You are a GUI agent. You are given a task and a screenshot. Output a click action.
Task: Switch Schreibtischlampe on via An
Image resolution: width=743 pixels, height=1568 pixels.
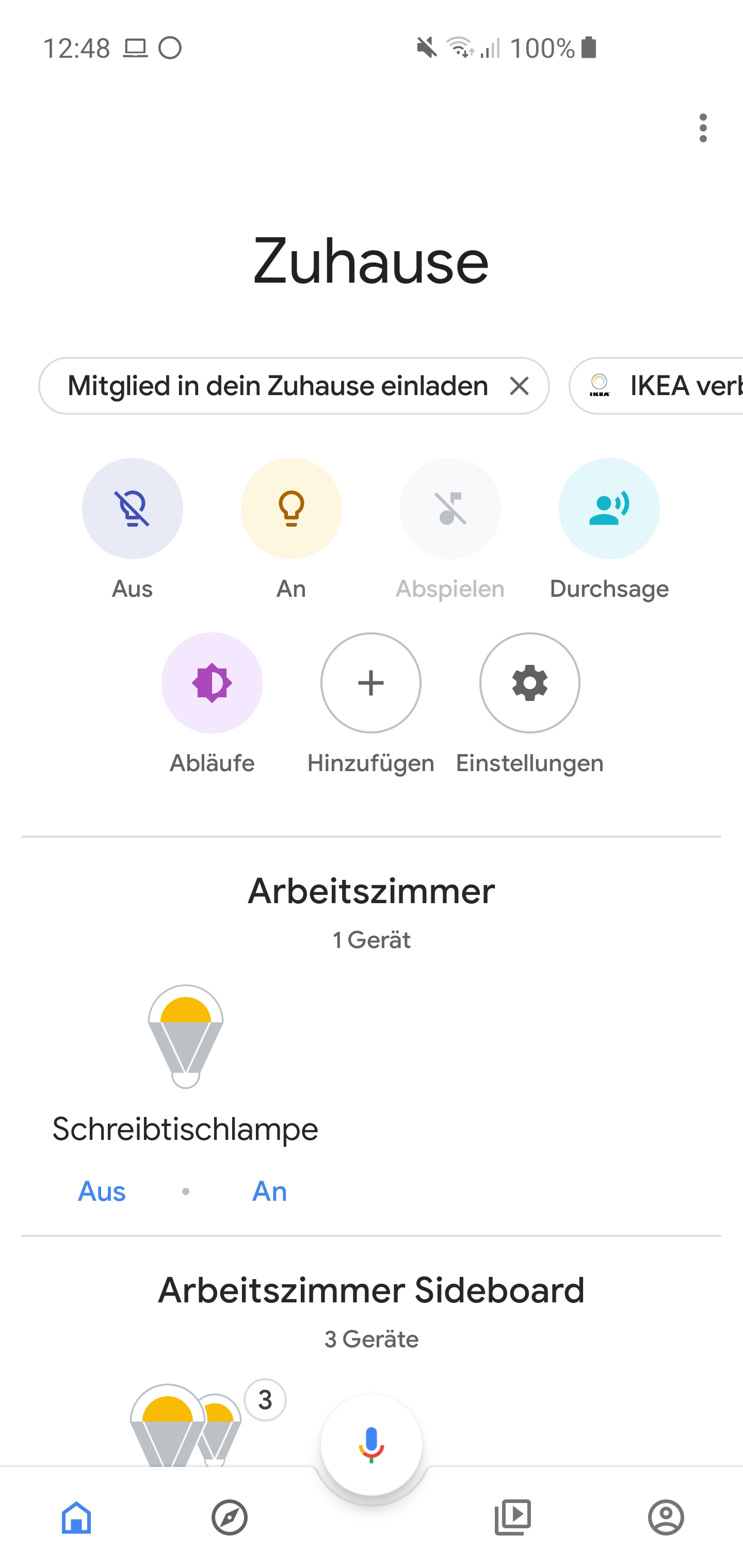[269, 1191]
